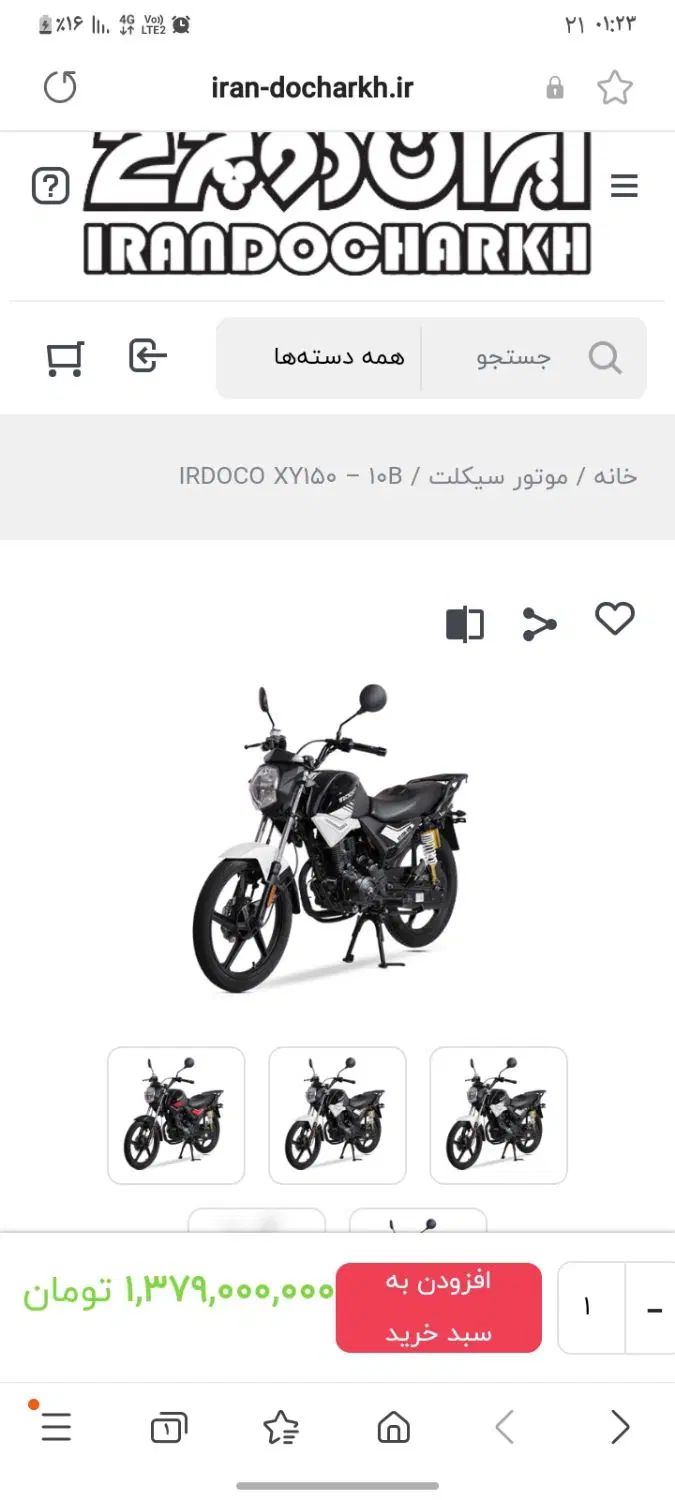Go to the خانه breadcrumb link
The width and height of the screenshot is (675, 1500).
pyautogui.click(x=615, y=476)
